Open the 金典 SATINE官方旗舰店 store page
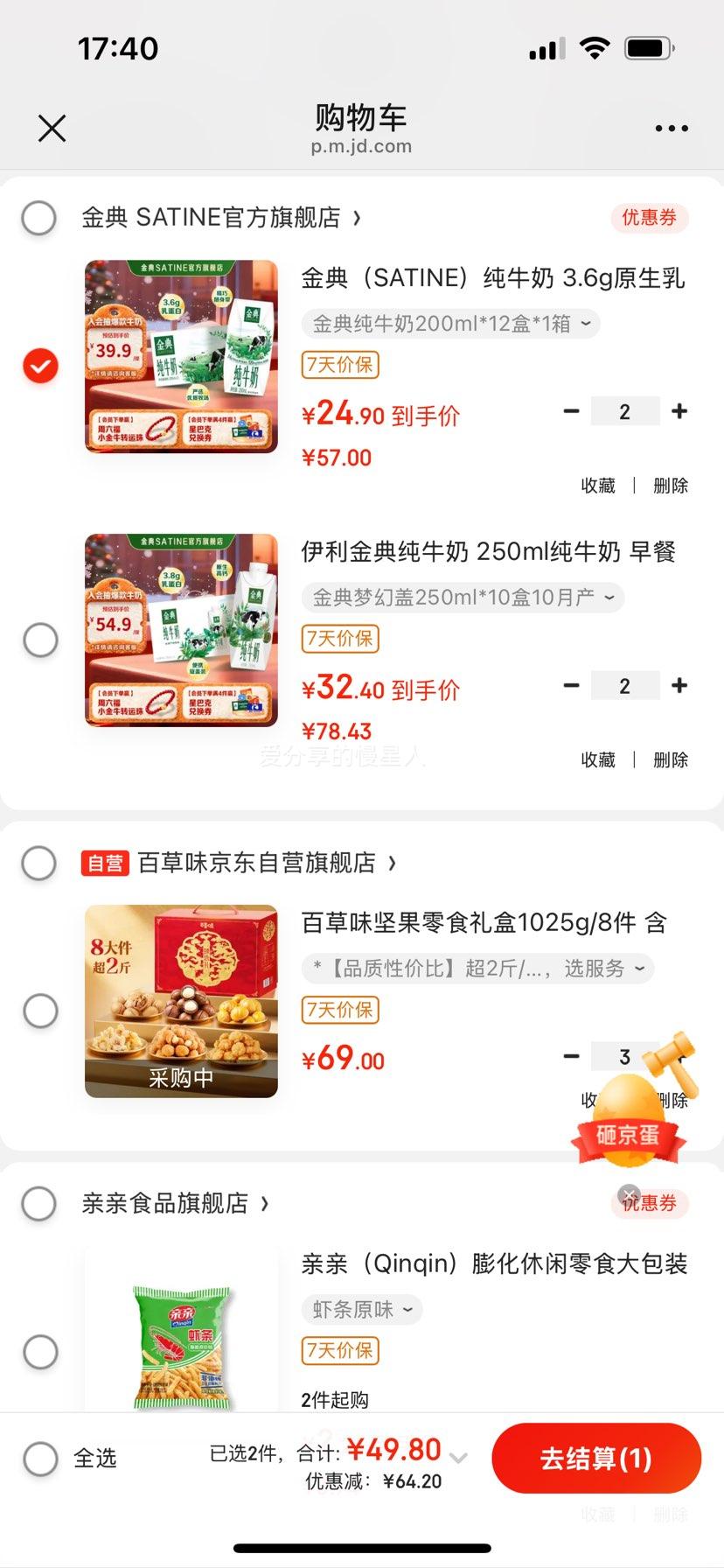This screenshot has width=724, height=1568. coord(219,218)
